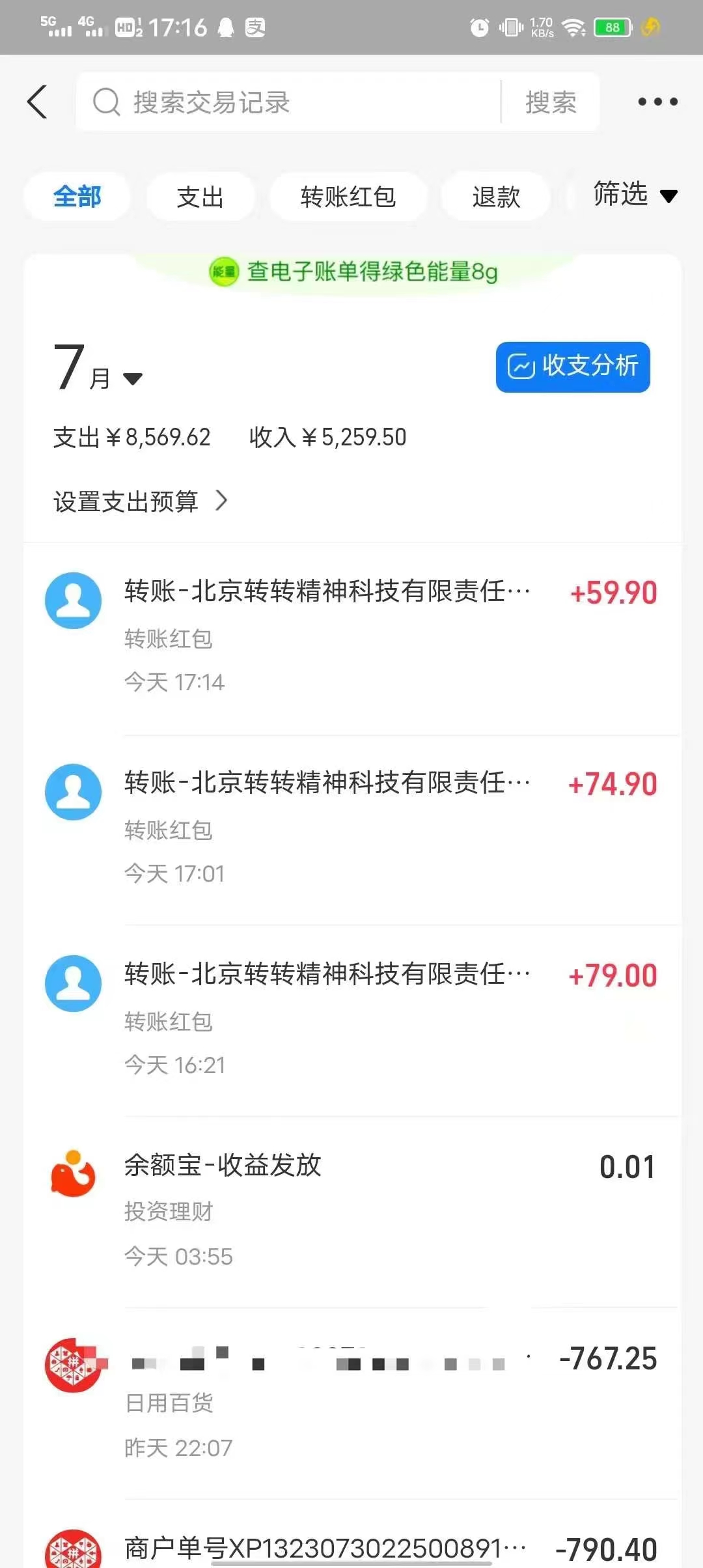Screen dimensions: 703x1568
Task: Switch to the 退款 refunds tab
Action: click(495, 196)
